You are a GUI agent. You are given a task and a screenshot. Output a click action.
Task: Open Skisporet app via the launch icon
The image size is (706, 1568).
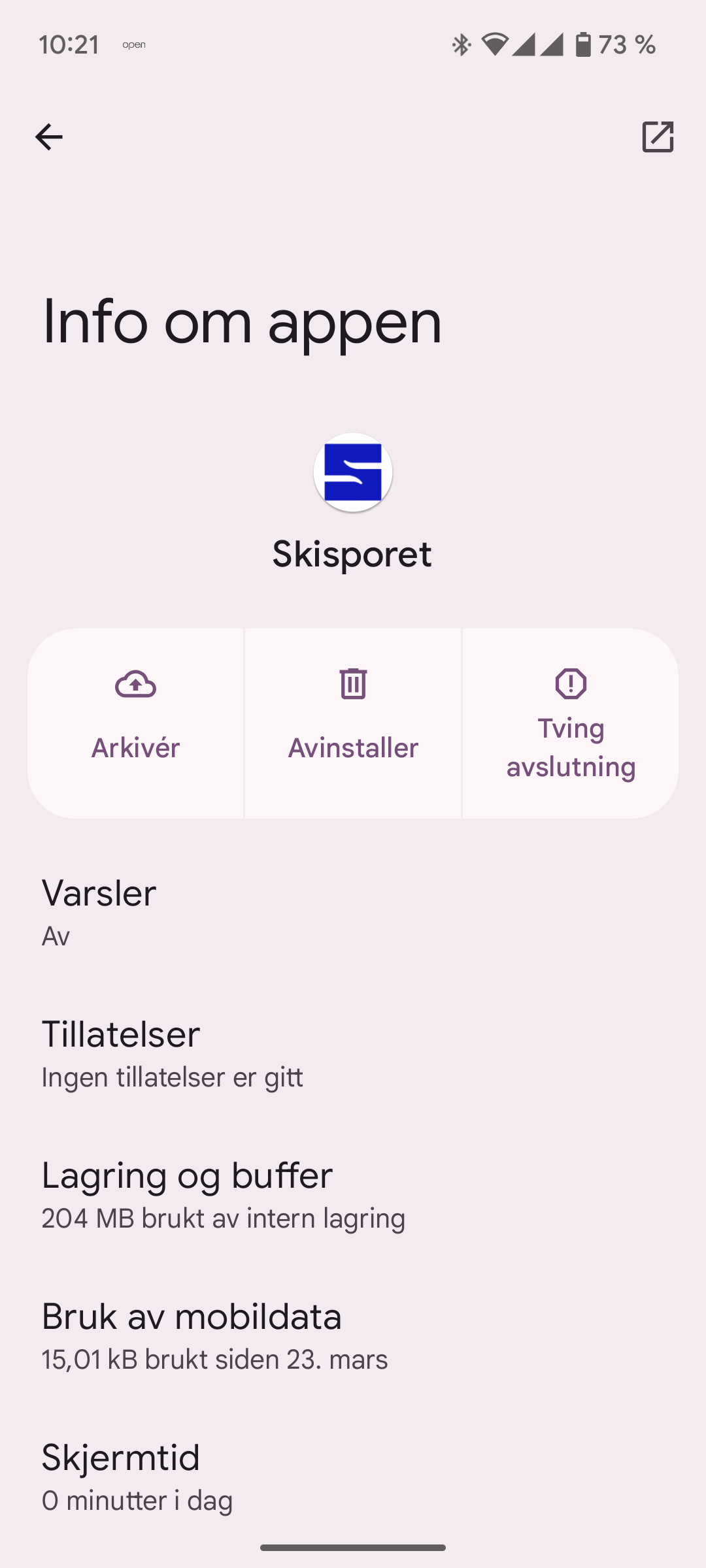(657, 137)
